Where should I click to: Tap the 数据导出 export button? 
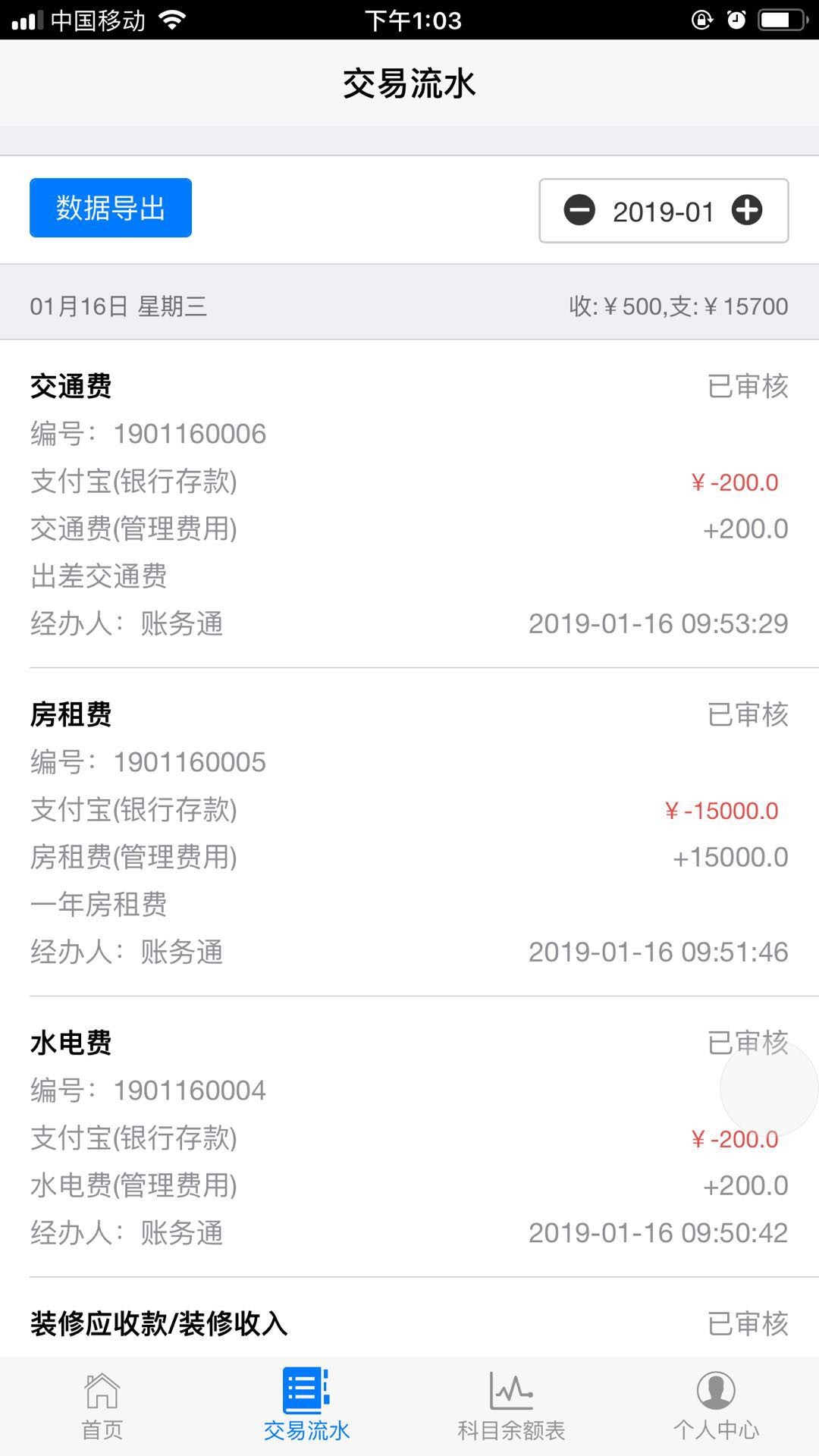(111, 208)
